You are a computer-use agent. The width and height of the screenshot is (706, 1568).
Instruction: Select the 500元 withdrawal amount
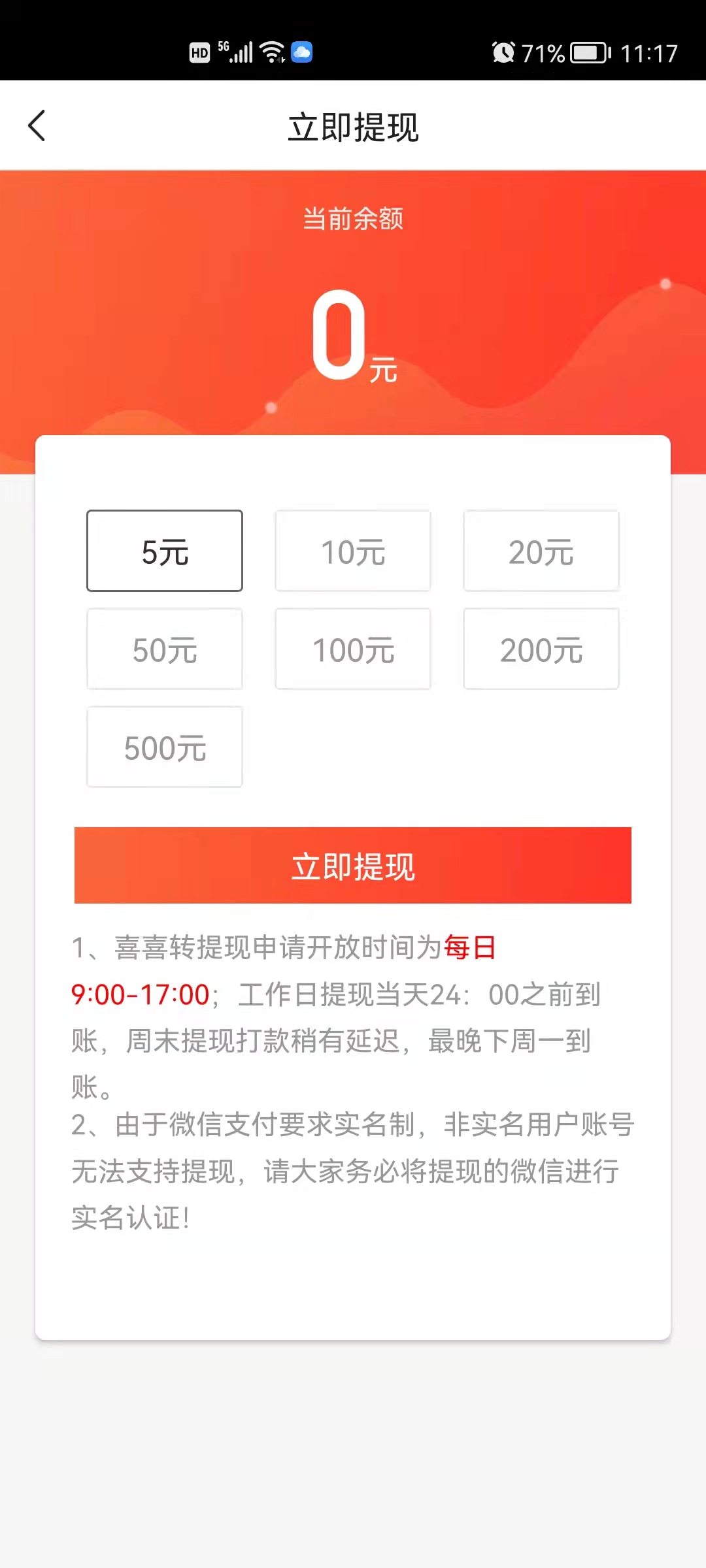pos(164,747)
